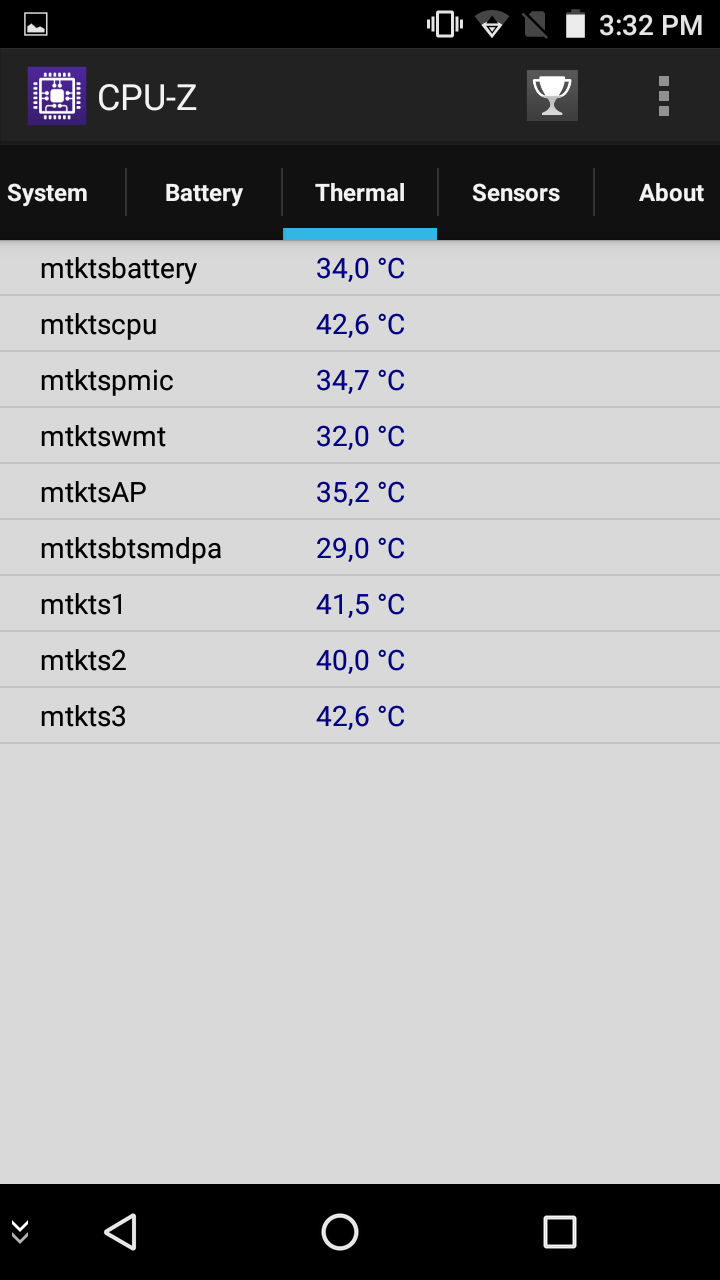Image resolution: width=720 pixels, height=1280 pixels.
Task: Go to the home screen
Action: pos(340,1232)
